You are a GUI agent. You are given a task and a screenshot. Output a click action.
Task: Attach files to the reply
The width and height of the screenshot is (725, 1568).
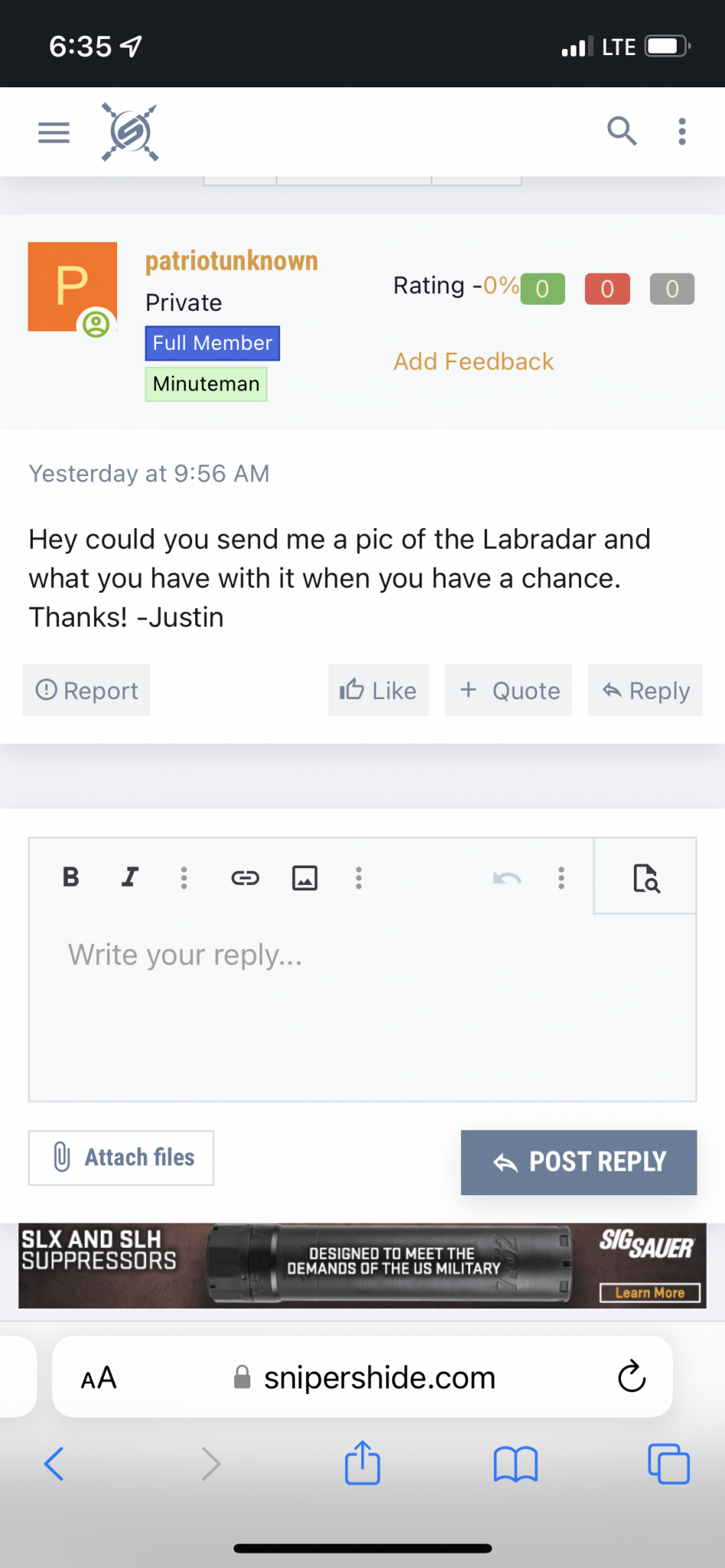tap(121, 1158)
